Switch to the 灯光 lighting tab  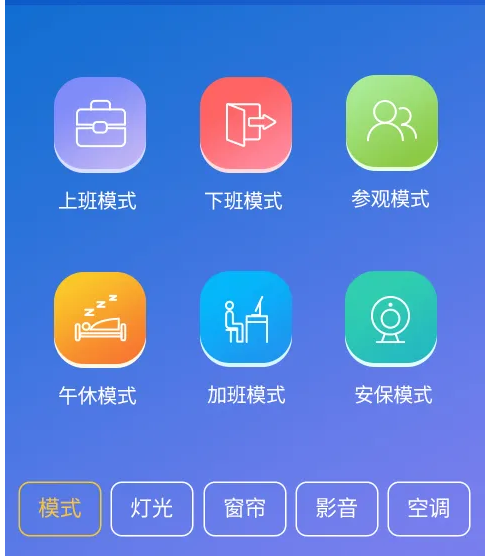(x=152, y=508)
